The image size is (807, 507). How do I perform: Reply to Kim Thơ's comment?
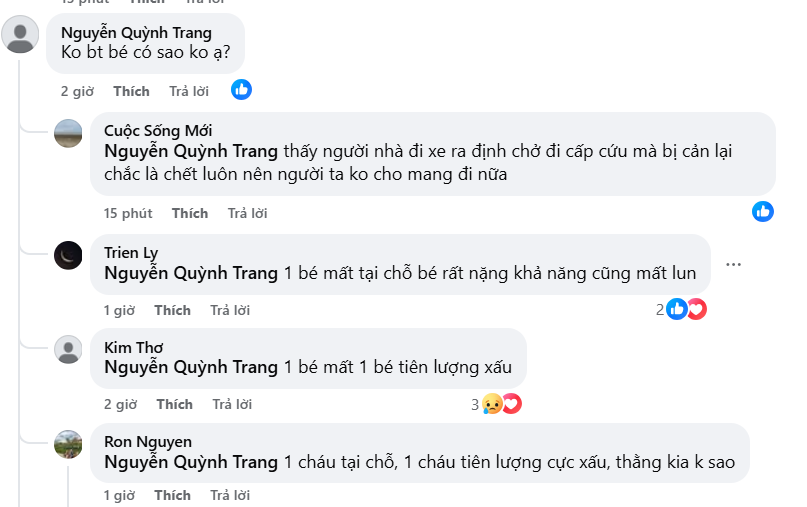[x=232, y=404]
